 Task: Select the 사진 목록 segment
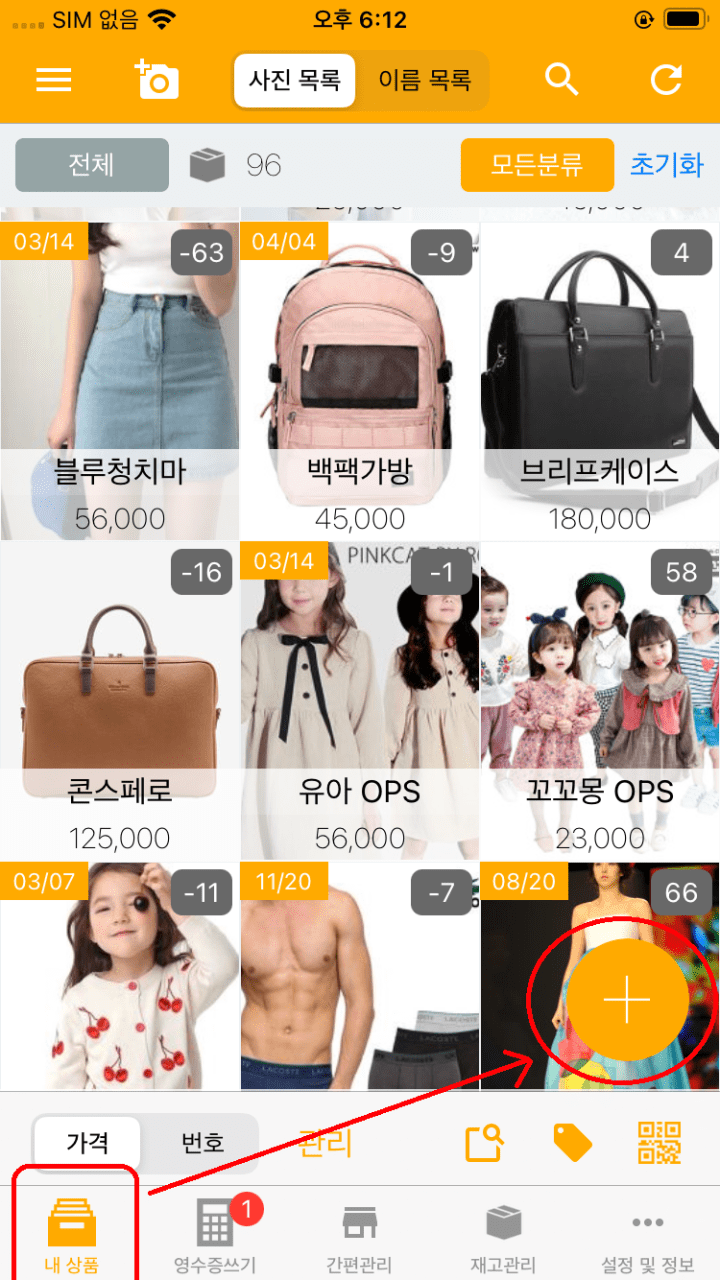294,80
